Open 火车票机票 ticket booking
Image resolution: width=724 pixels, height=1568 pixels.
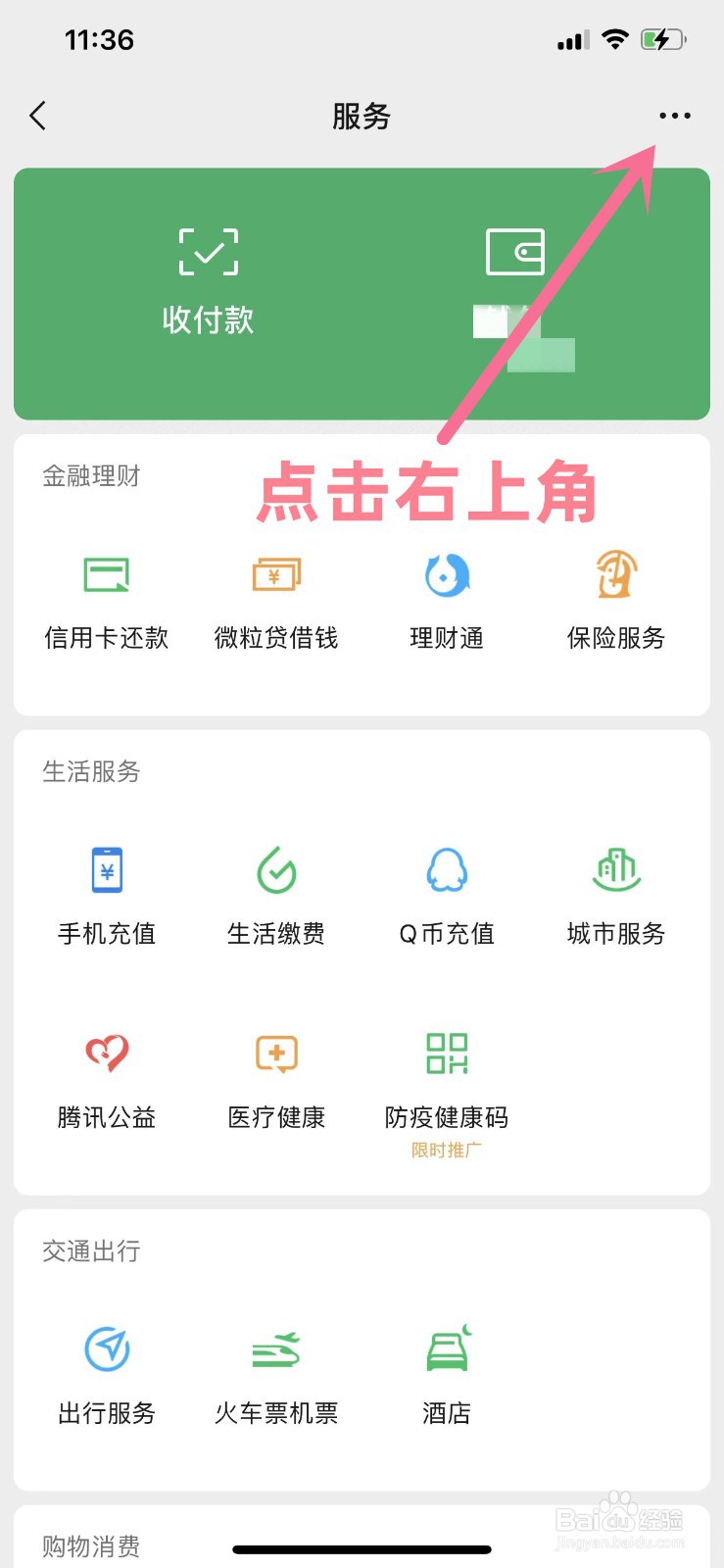[x=276, y=1374]
